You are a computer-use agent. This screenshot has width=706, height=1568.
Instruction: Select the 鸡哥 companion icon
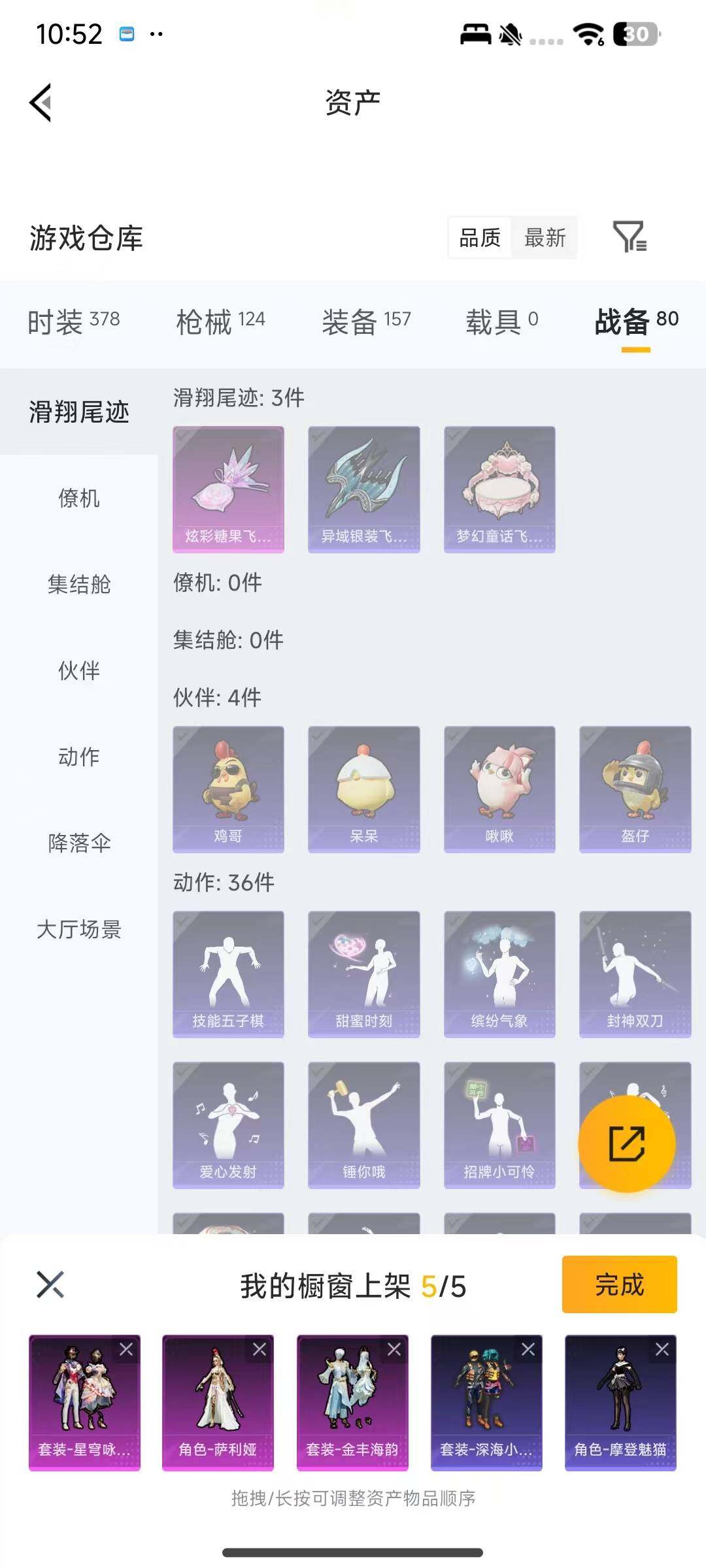(x=228, y=788)
